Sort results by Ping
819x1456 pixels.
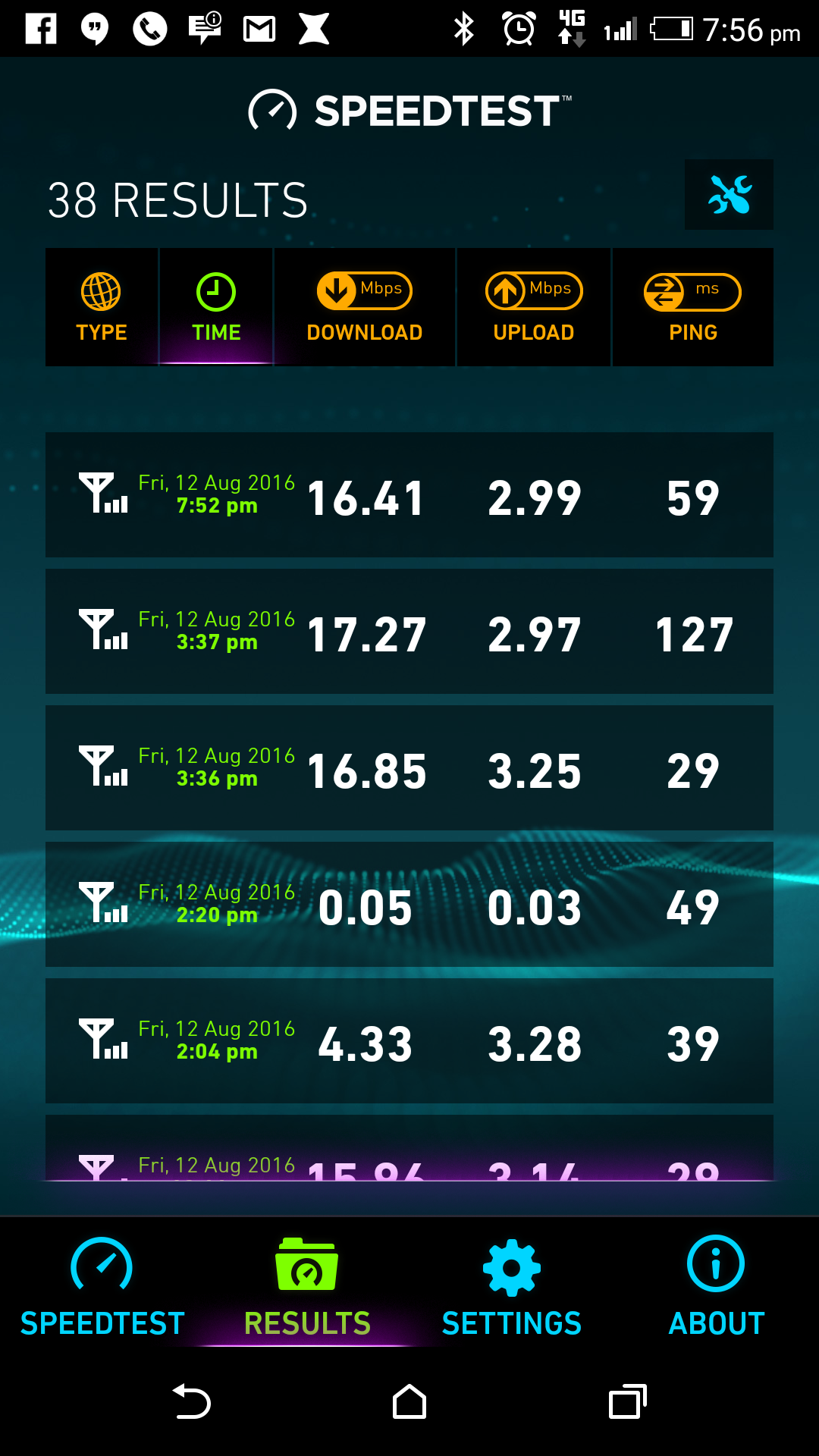click(x=692, y=307)
